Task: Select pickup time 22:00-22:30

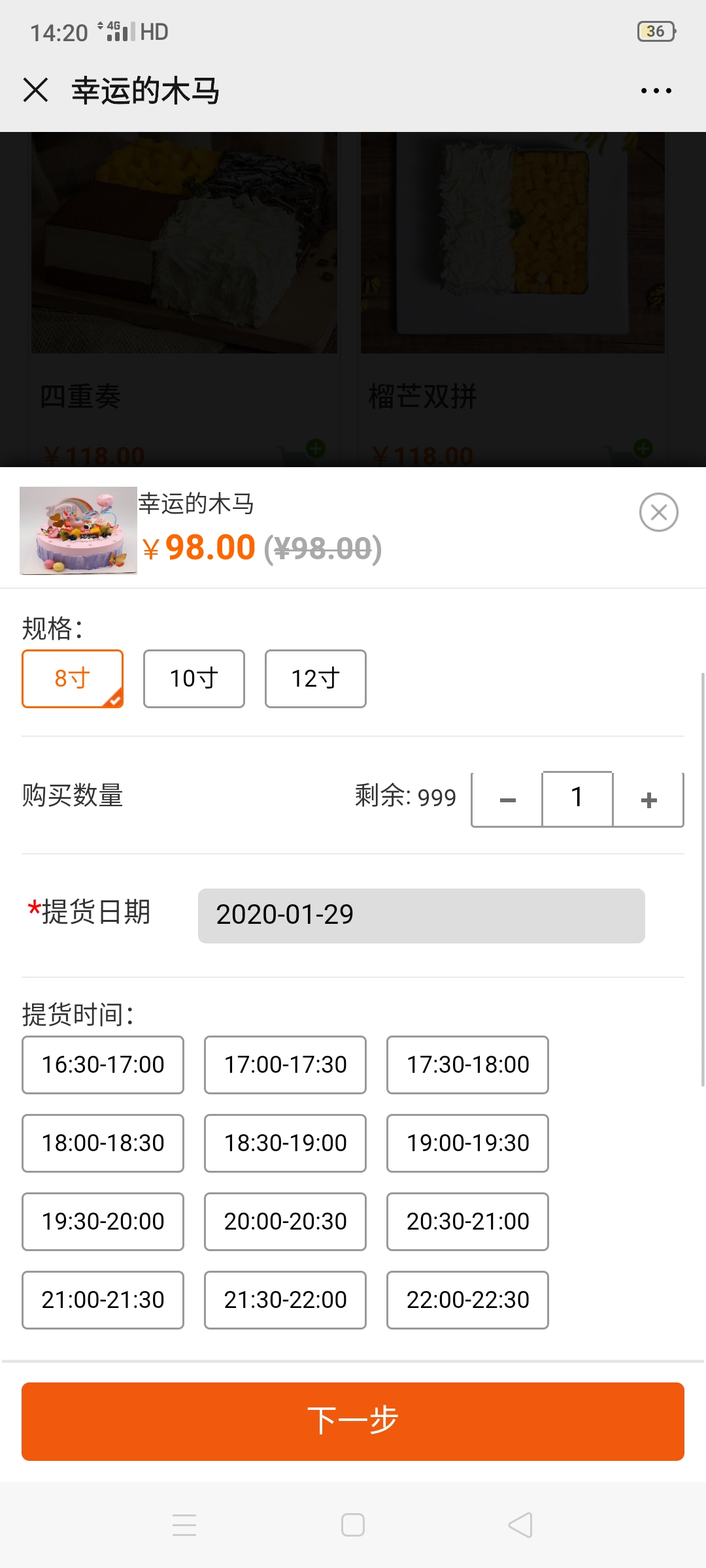Action: pyautogui.click(x=468, y=1300)
